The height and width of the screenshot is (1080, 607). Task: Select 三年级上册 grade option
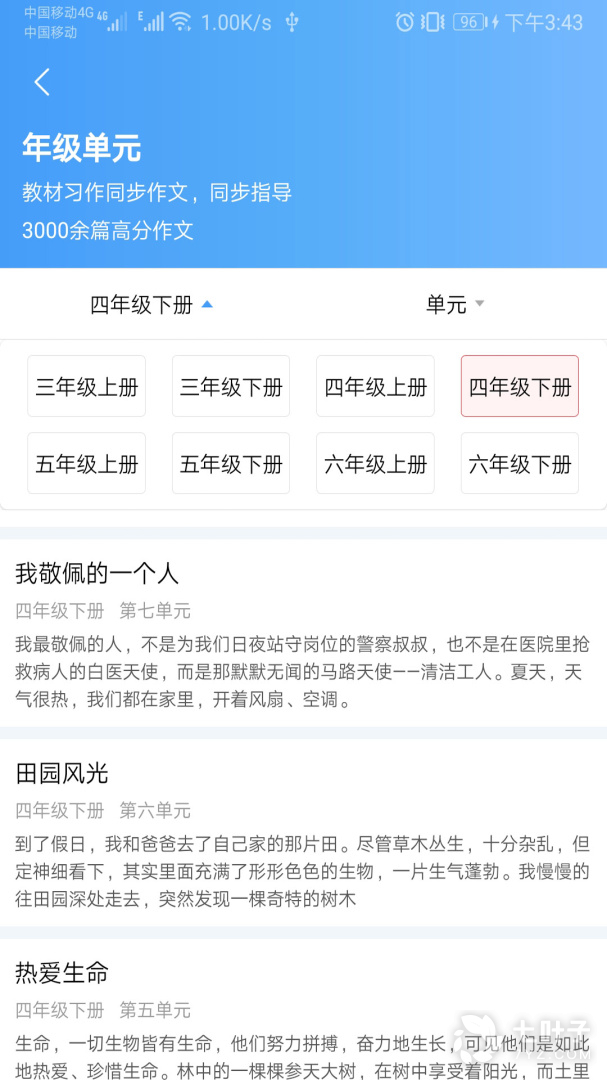(87, 386)
